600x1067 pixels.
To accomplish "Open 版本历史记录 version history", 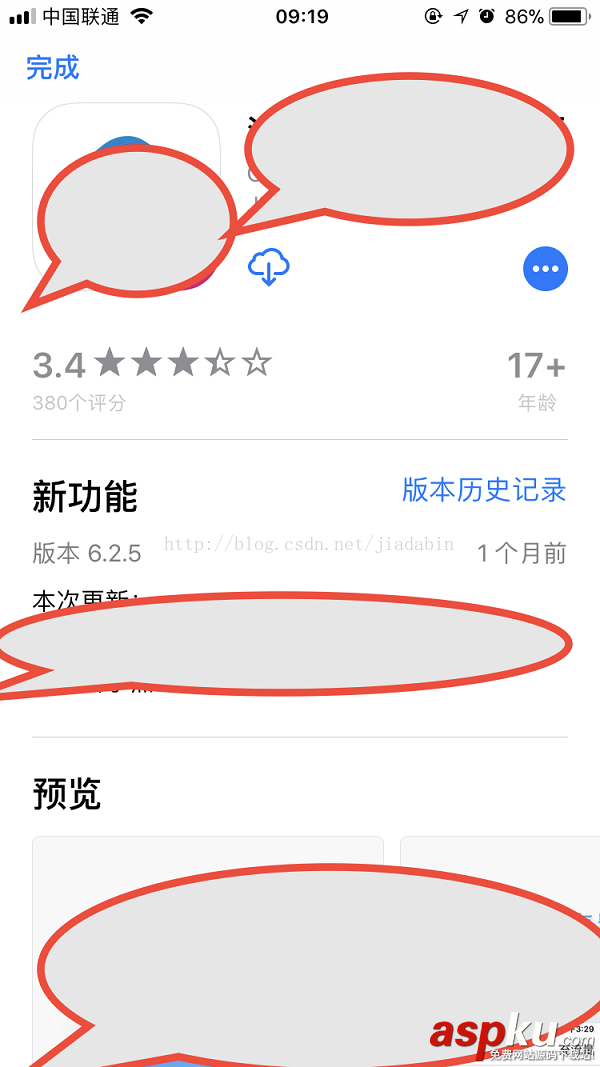I will [x=484, y=490].
